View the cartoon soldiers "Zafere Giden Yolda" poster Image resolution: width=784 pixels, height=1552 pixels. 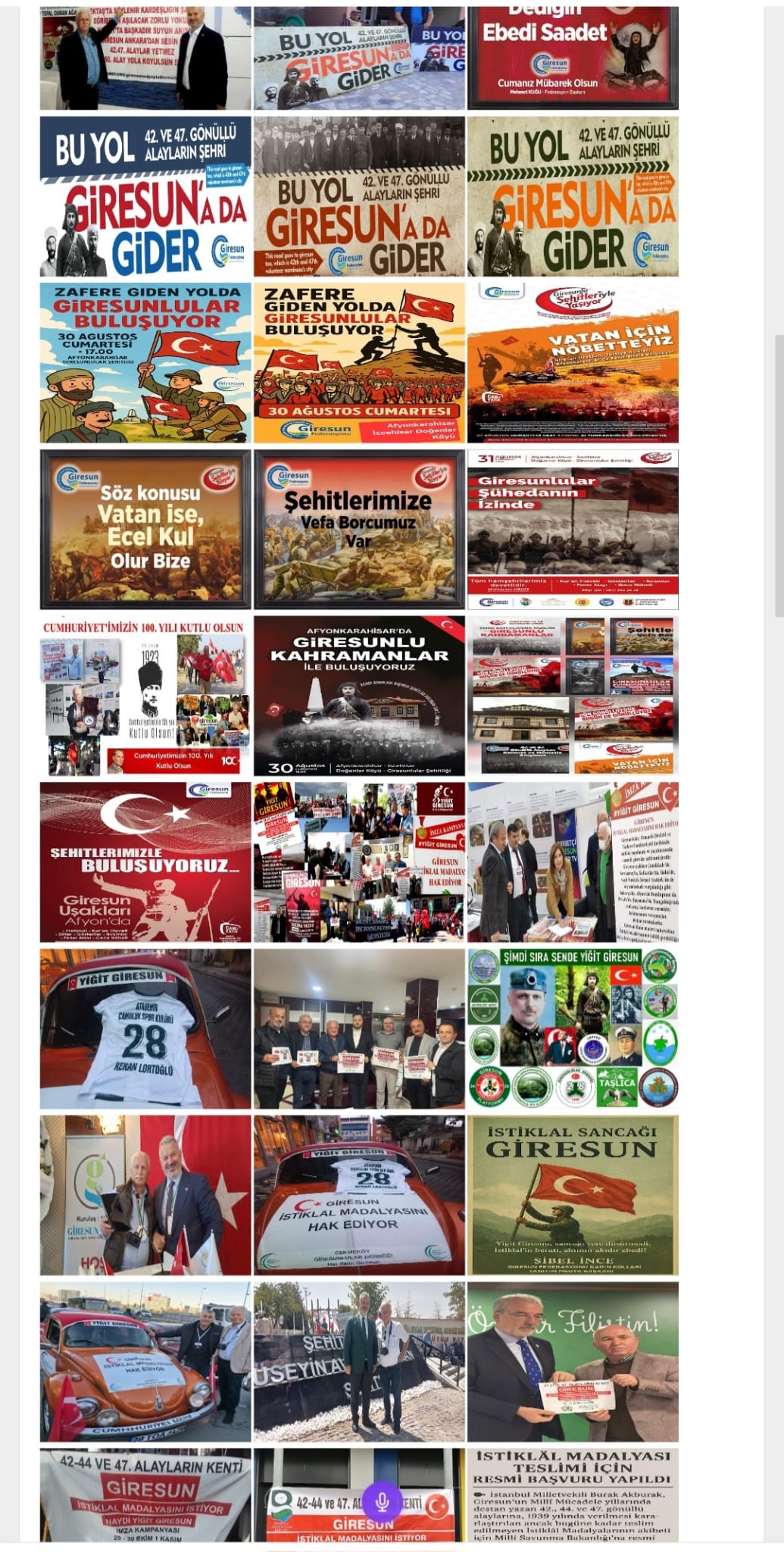pos(145,363)
